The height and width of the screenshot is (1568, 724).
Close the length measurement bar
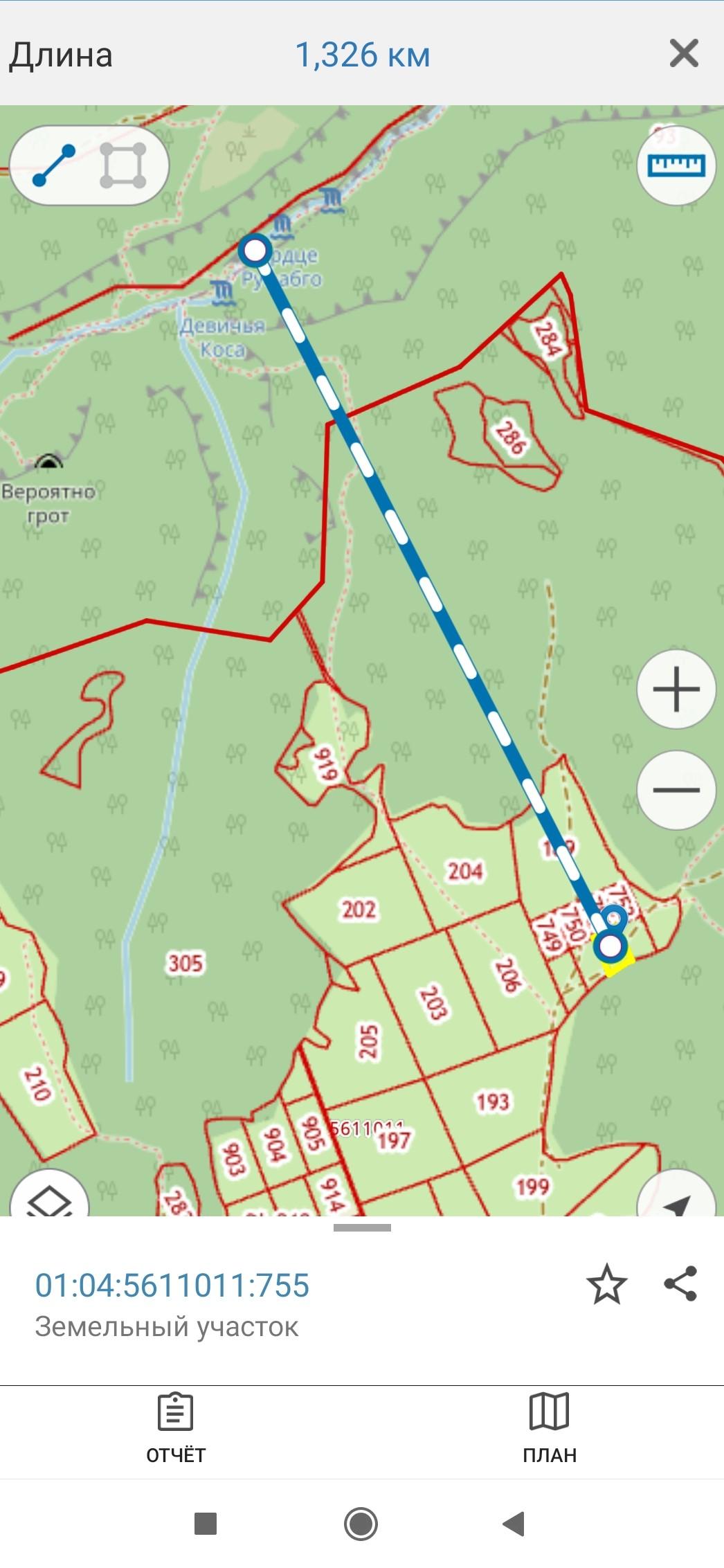click(x=684, y=53)
